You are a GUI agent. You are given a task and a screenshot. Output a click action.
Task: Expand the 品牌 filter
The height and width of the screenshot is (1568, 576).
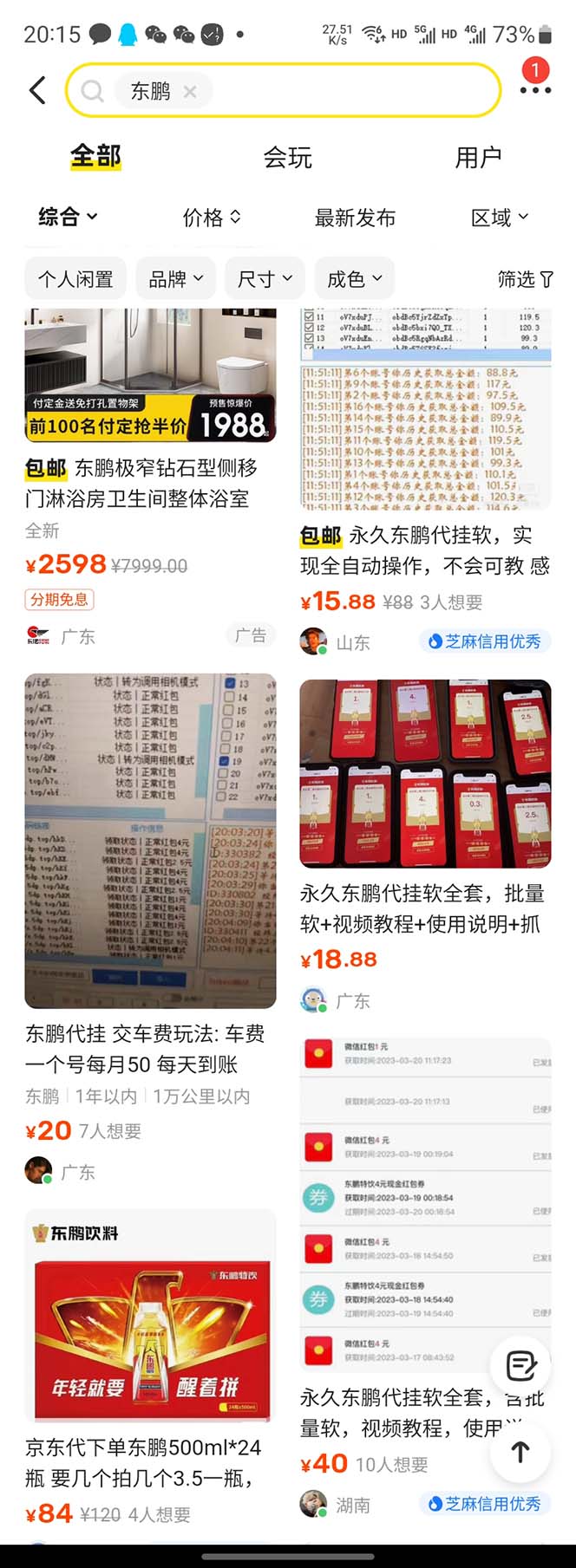176,279
